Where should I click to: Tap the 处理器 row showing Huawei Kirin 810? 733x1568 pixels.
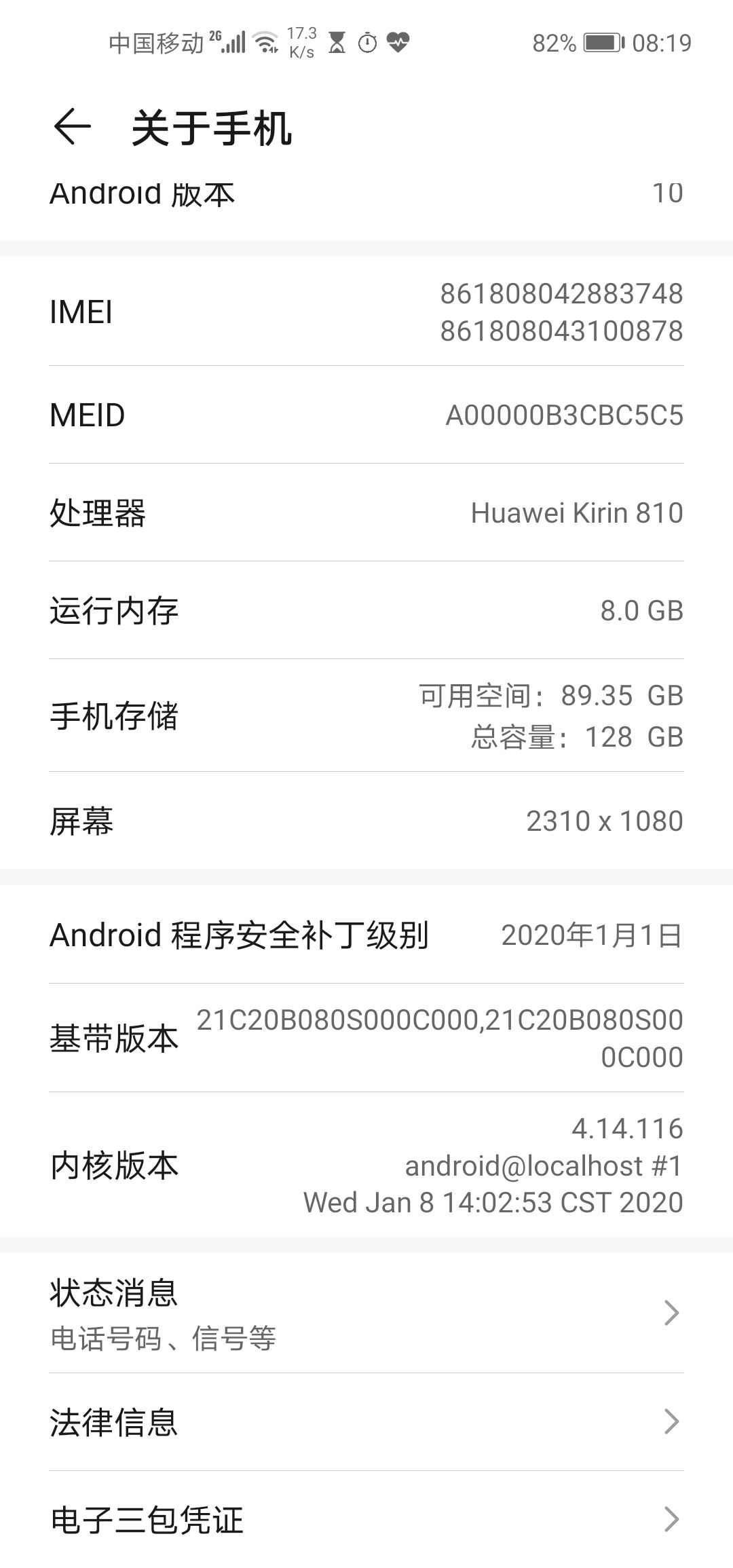coord(366,513)
